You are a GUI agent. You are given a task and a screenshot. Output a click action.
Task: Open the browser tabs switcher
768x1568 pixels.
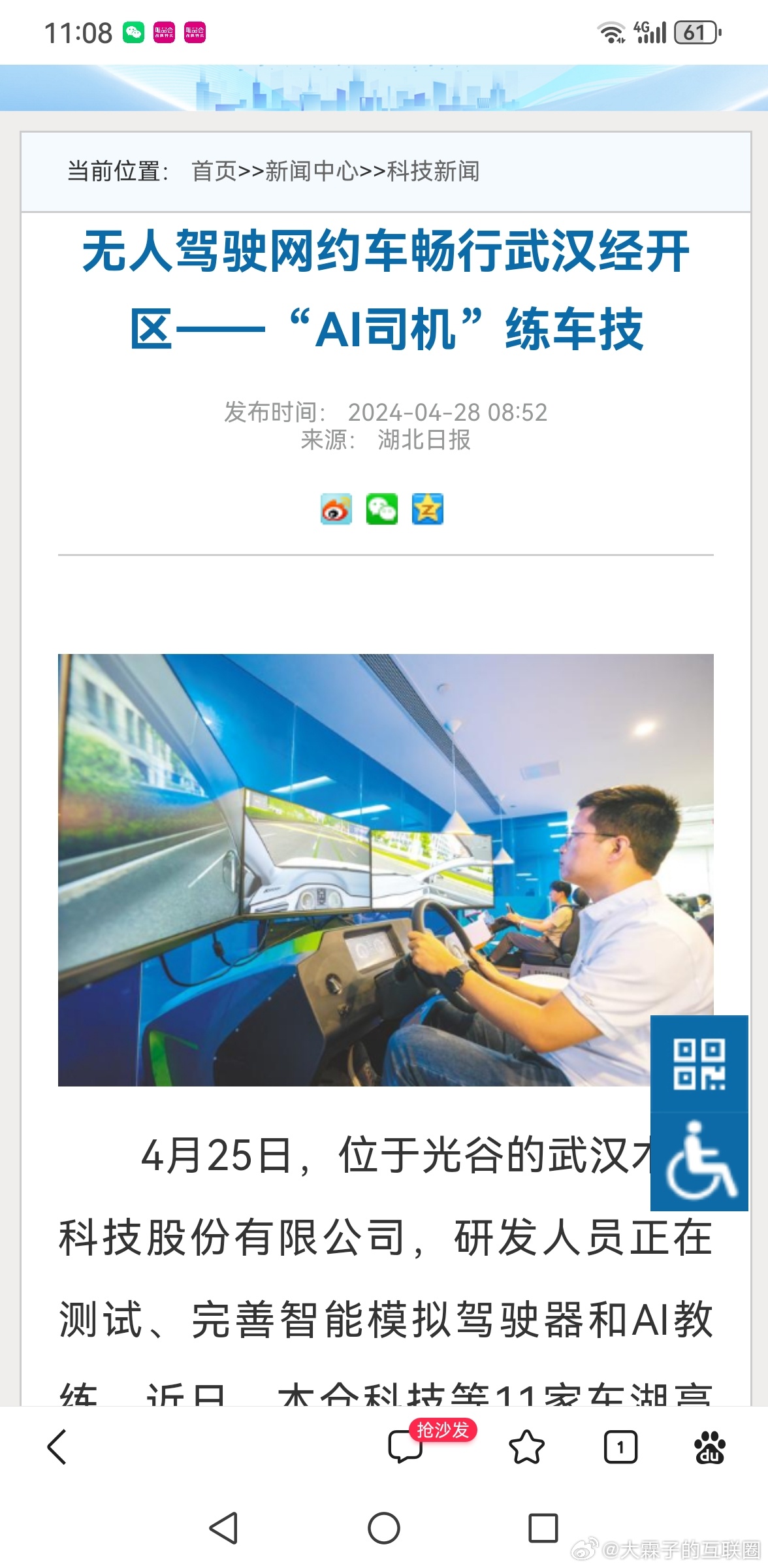pos(620,1447)
